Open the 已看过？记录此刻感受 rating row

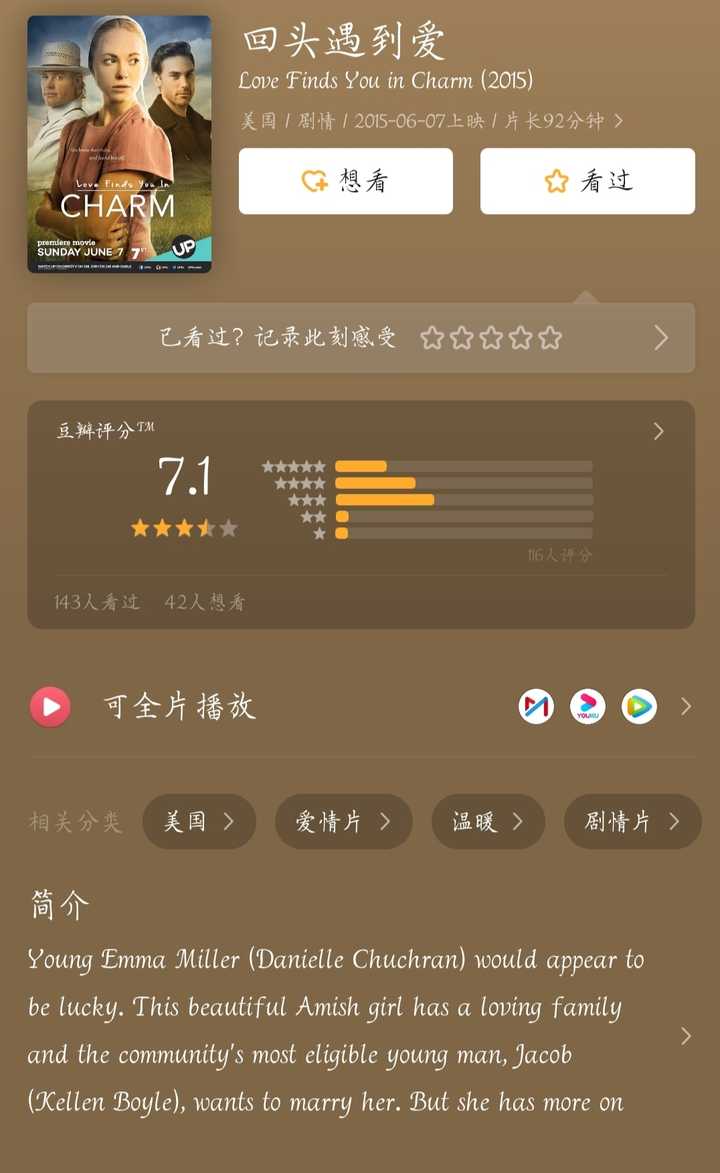pyautogui.click(x=360, y=338)
